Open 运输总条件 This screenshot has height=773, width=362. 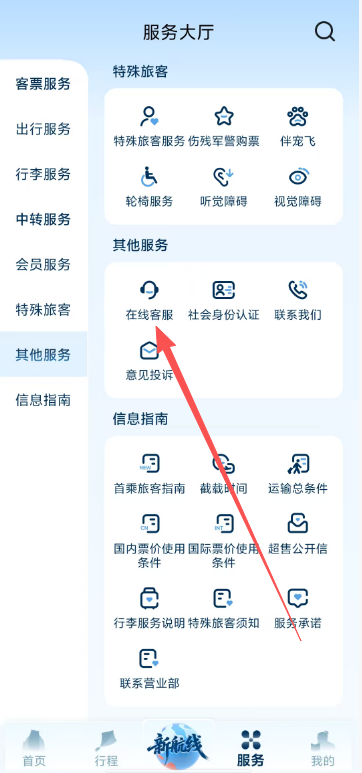pyautogui.click(x=298, y=474)
